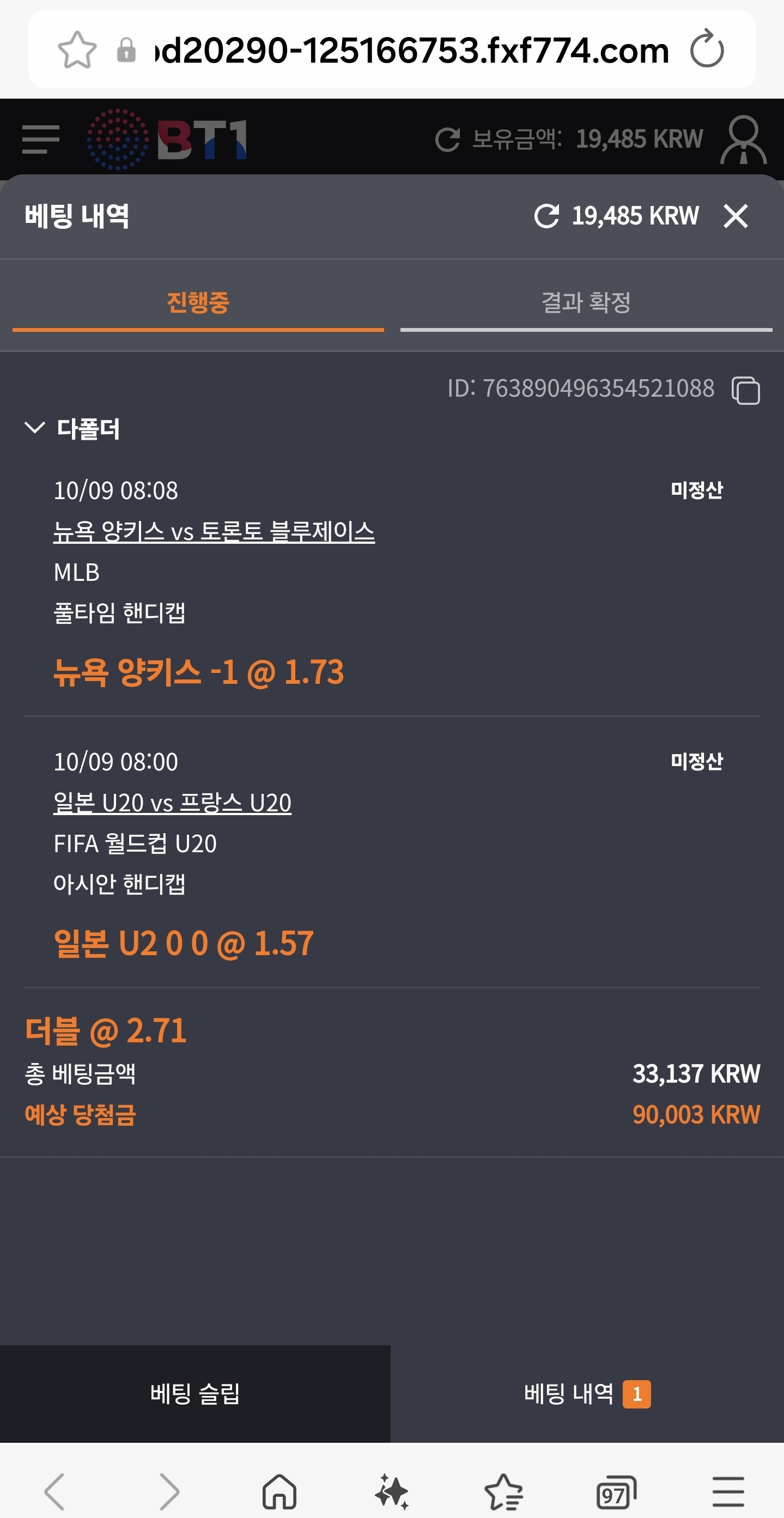784x1518 pixels.
Task: Reload the page in the browser
Action: pos(707,50)
